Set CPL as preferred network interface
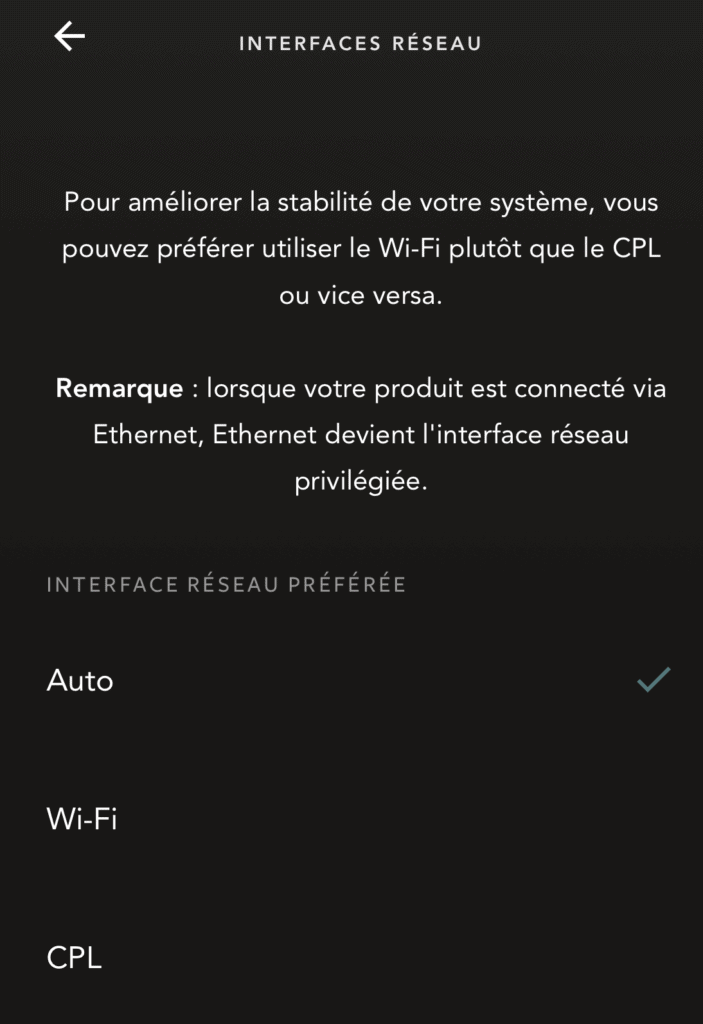 (x=75, y=958)
